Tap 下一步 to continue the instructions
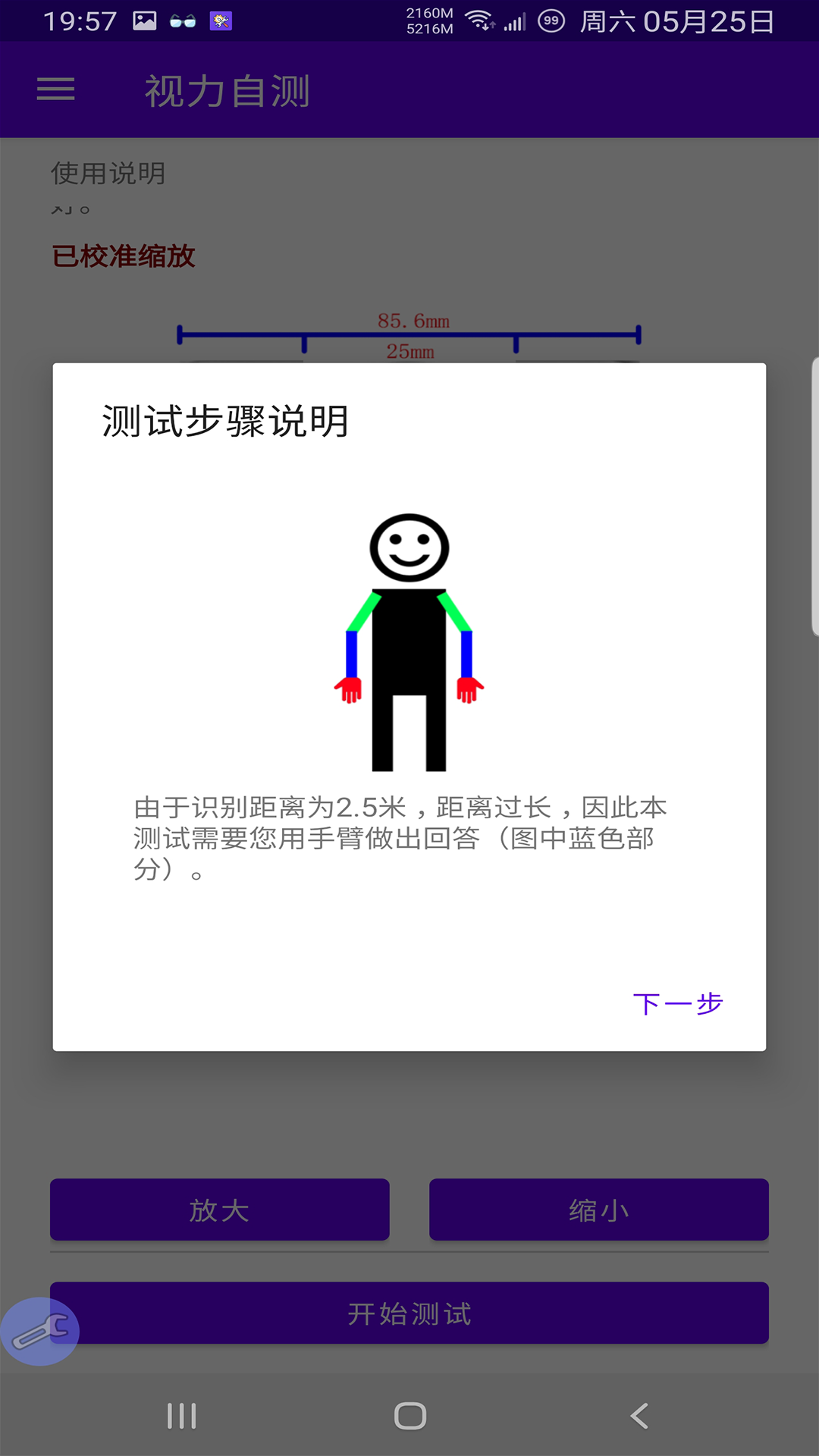The height and width of the screenshot is (1456, 819). click(x=677, y=1004)
